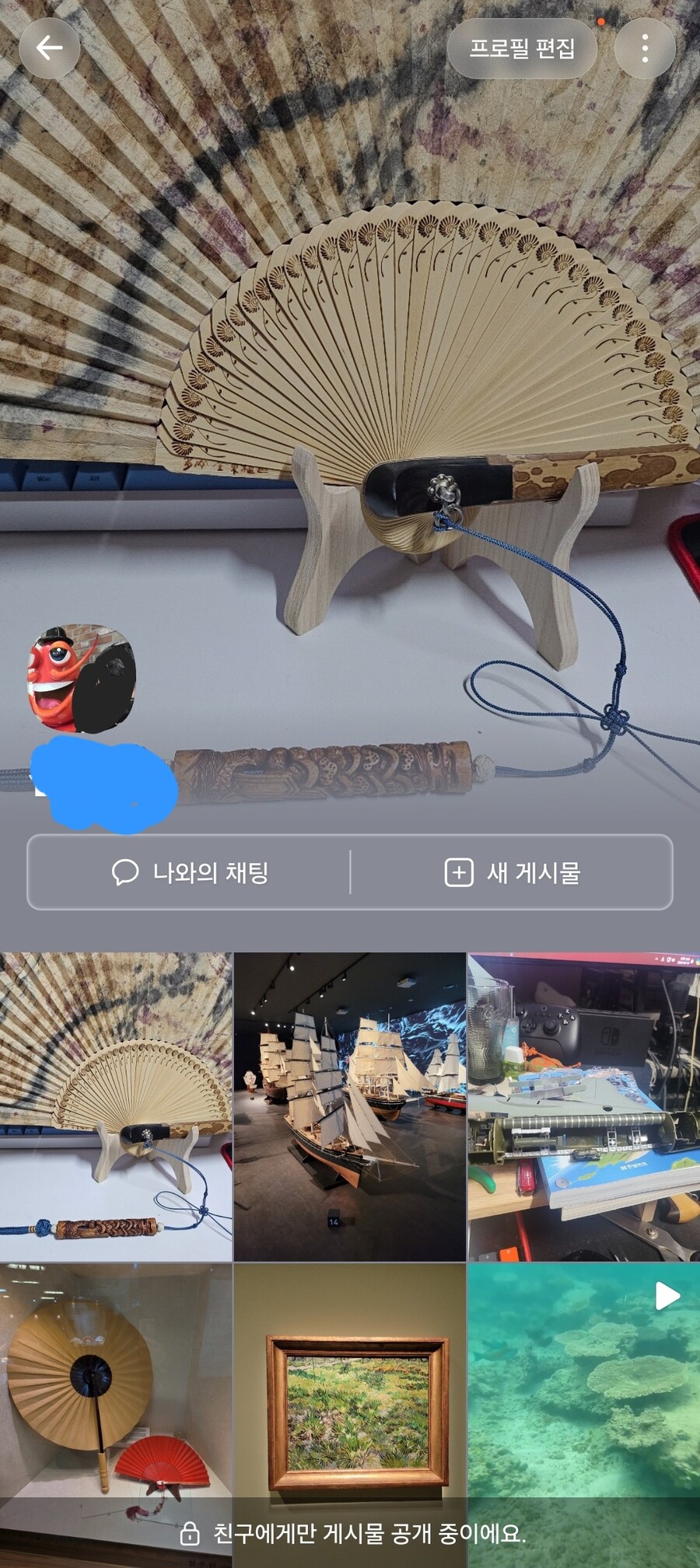Open the wooden fan on stand post
Screen dimensions: 700x1568
(x=116, y=1105)
